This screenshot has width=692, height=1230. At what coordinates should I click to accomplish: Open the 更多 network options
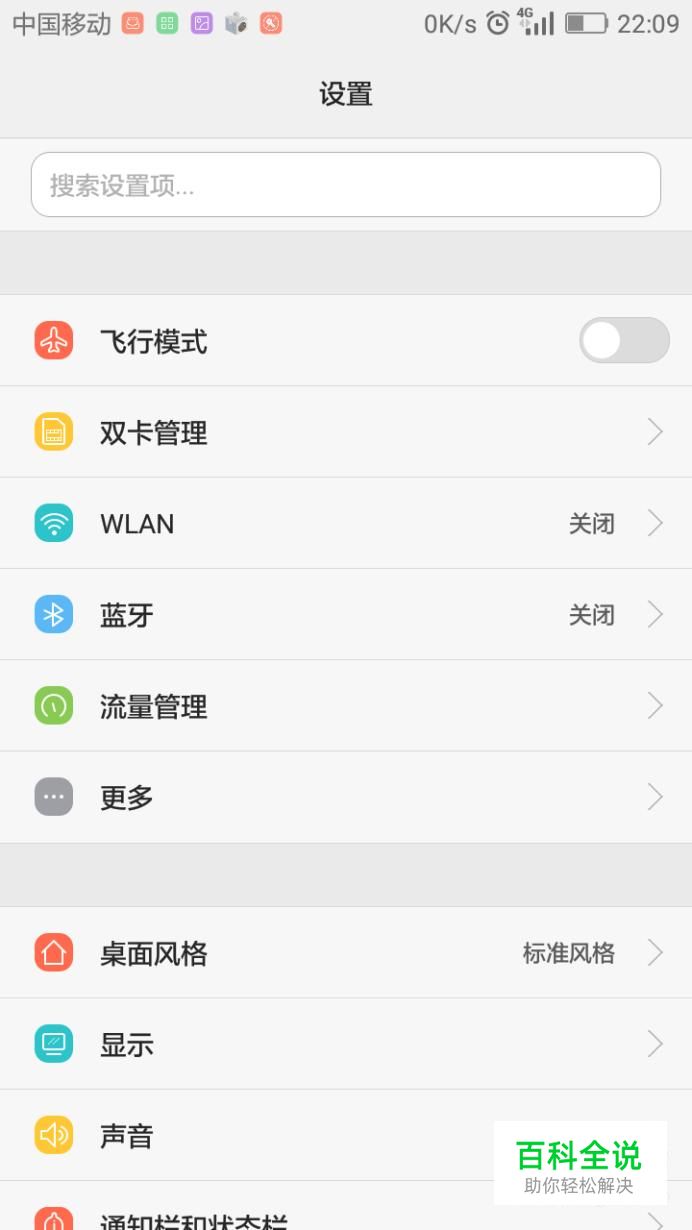point(345,797)
